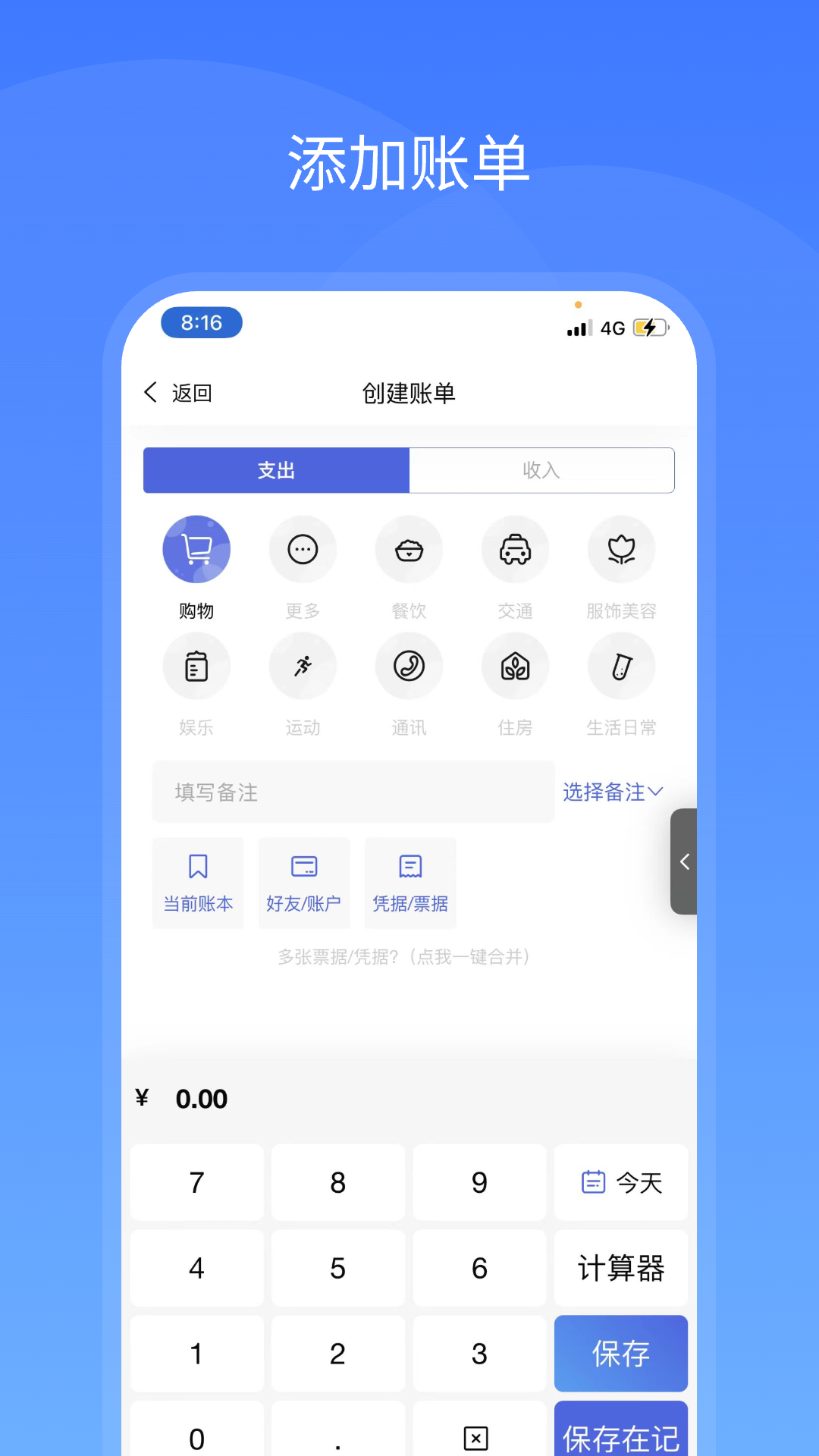Open the 今天 date selector
The image size is (819, 1456).
tap(621, 1182)
